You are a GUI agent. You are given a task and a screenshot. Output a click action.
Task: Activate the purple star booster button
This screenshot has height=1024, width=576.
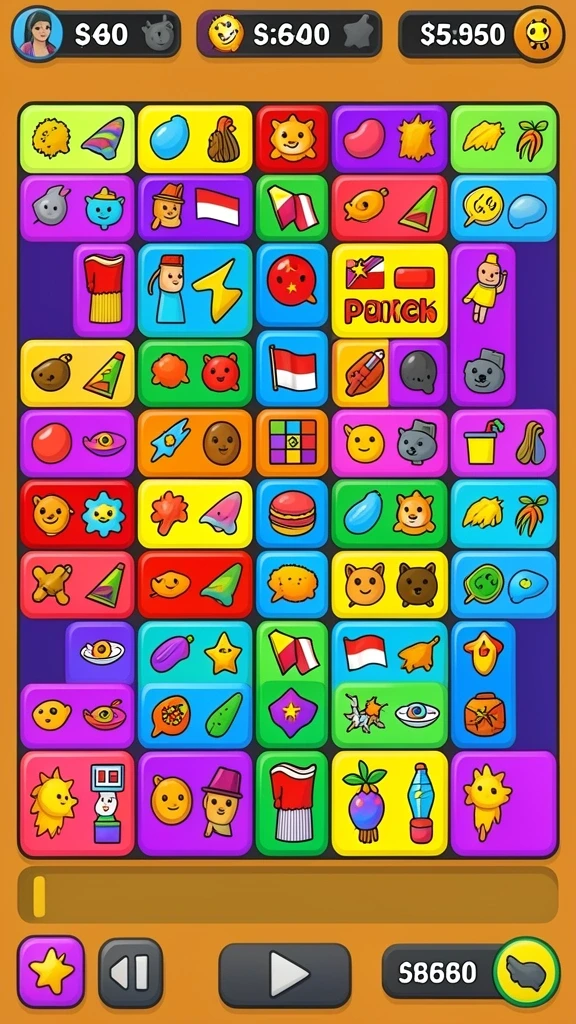[x=51, y=972]
